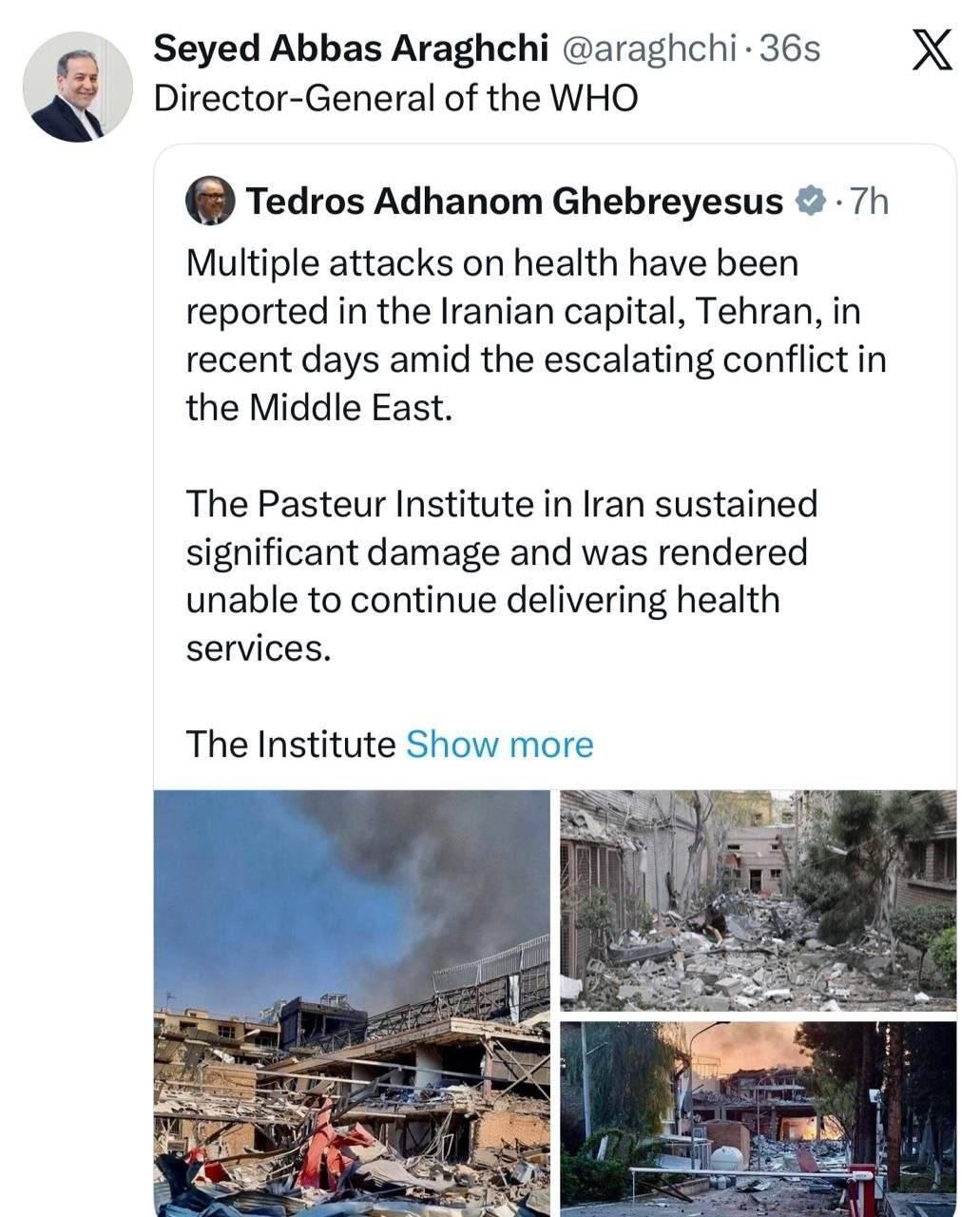
Task: View Tedros Adhanom Ghebreyesus's avatar
Action: [210, 201]
